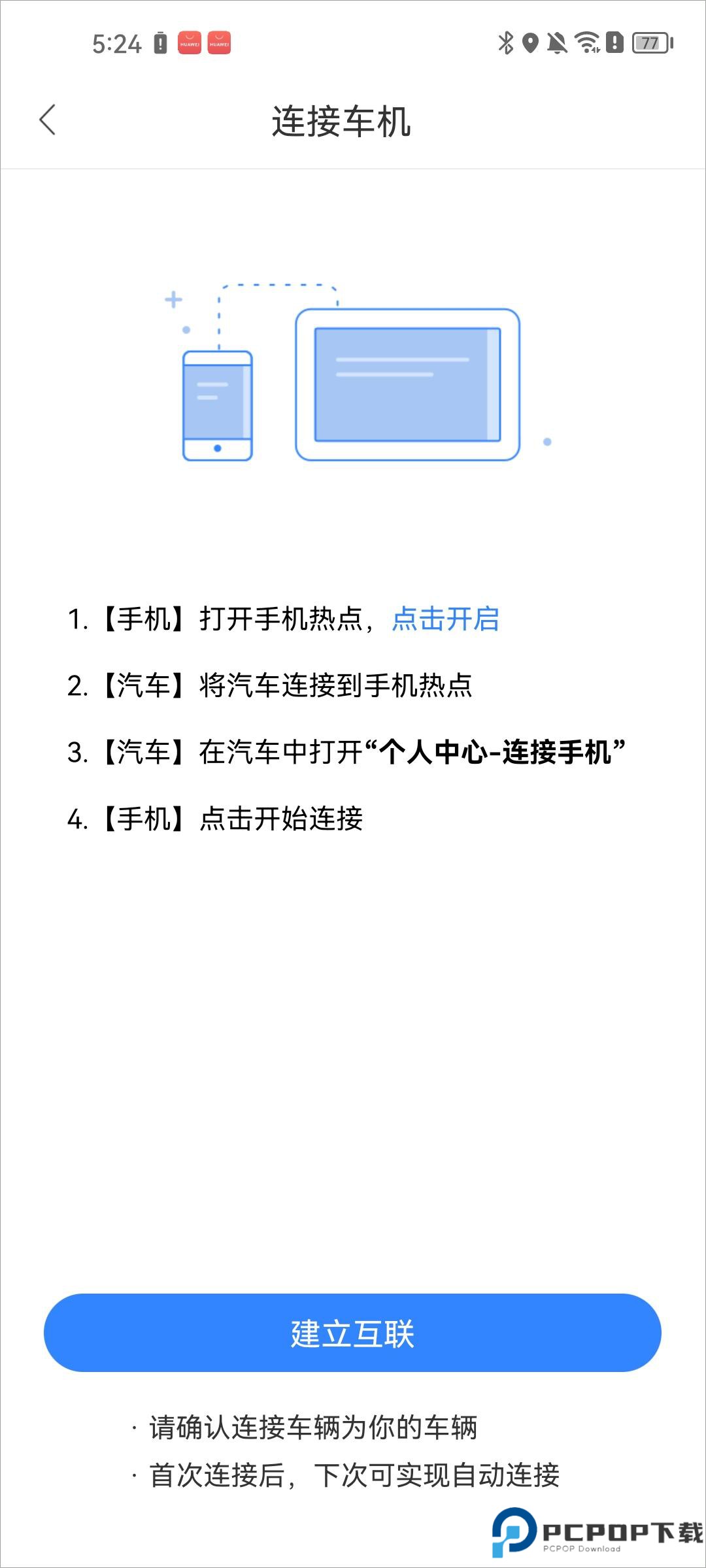Tap the muted notifications bell icon
Viewport: 706px width, 1568px height.
pyautogui.click(x=556, y=42)
